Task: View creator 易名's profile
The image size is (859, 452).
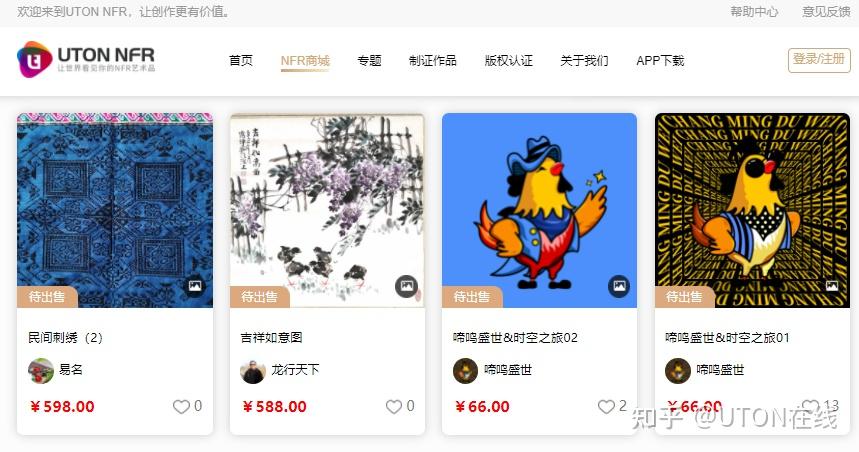Action: (x=70, y=370)
